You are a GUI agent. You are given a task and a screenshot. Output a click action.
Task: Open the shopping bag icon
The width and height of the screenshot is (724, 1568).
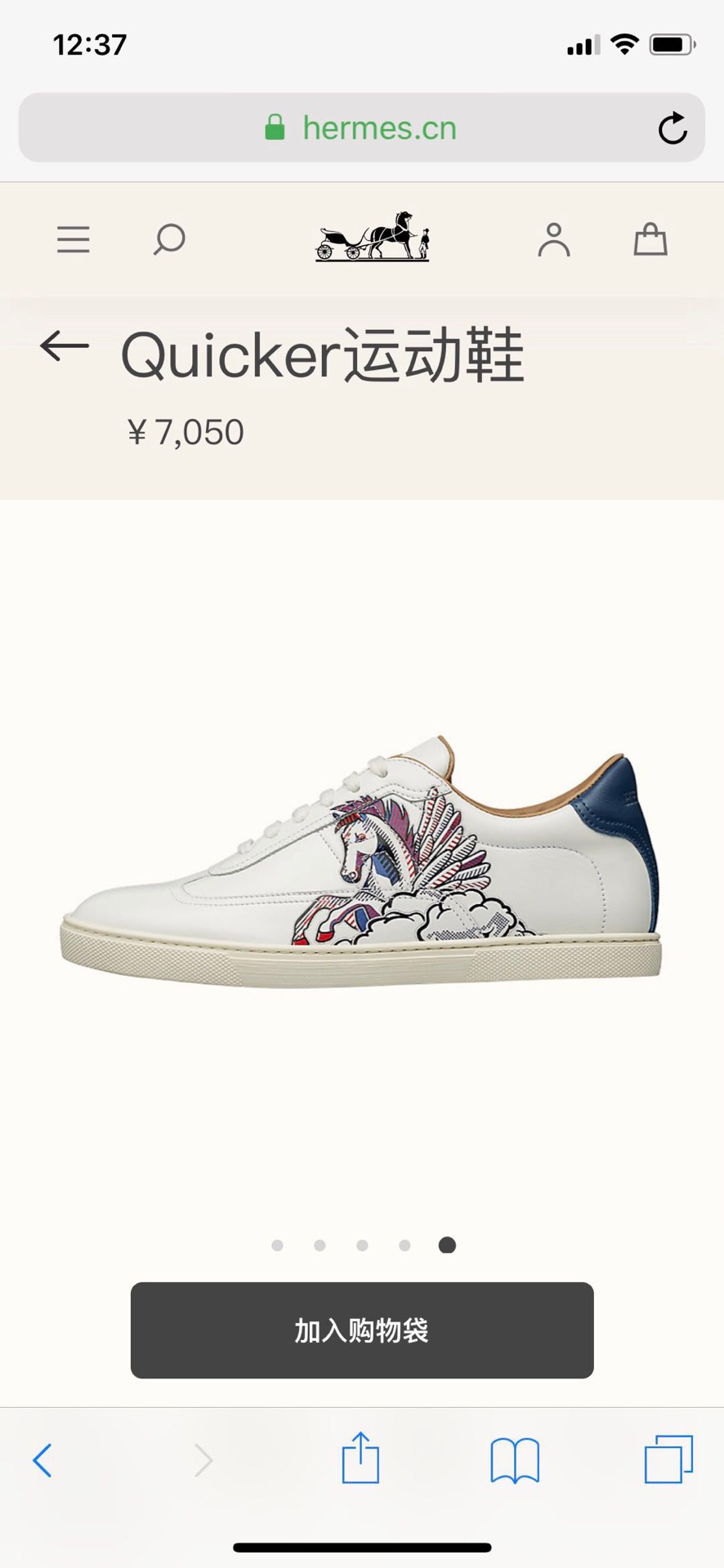[650, 240]
